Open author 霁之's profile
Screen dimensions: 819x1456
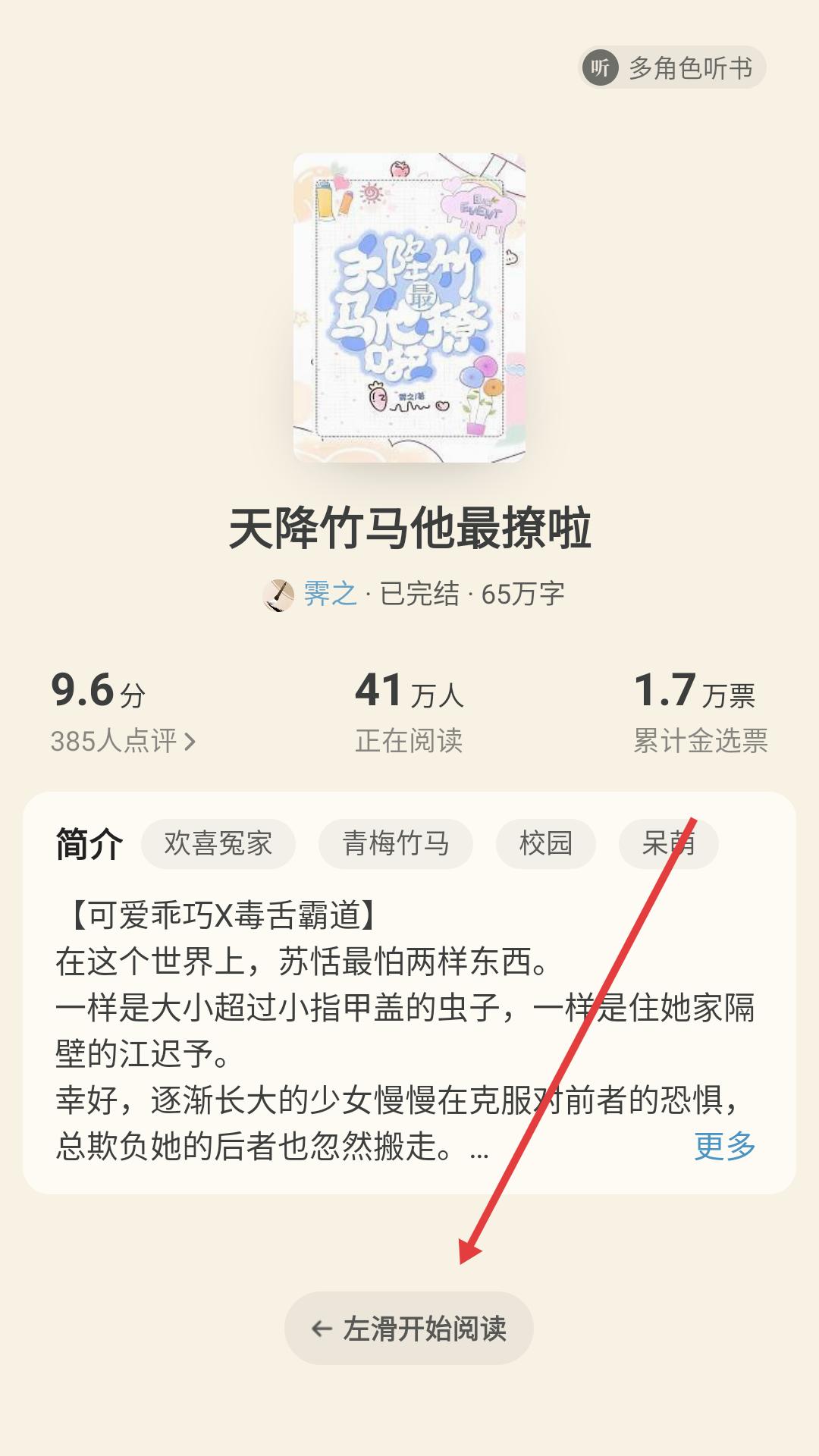(x=329, y=594)
